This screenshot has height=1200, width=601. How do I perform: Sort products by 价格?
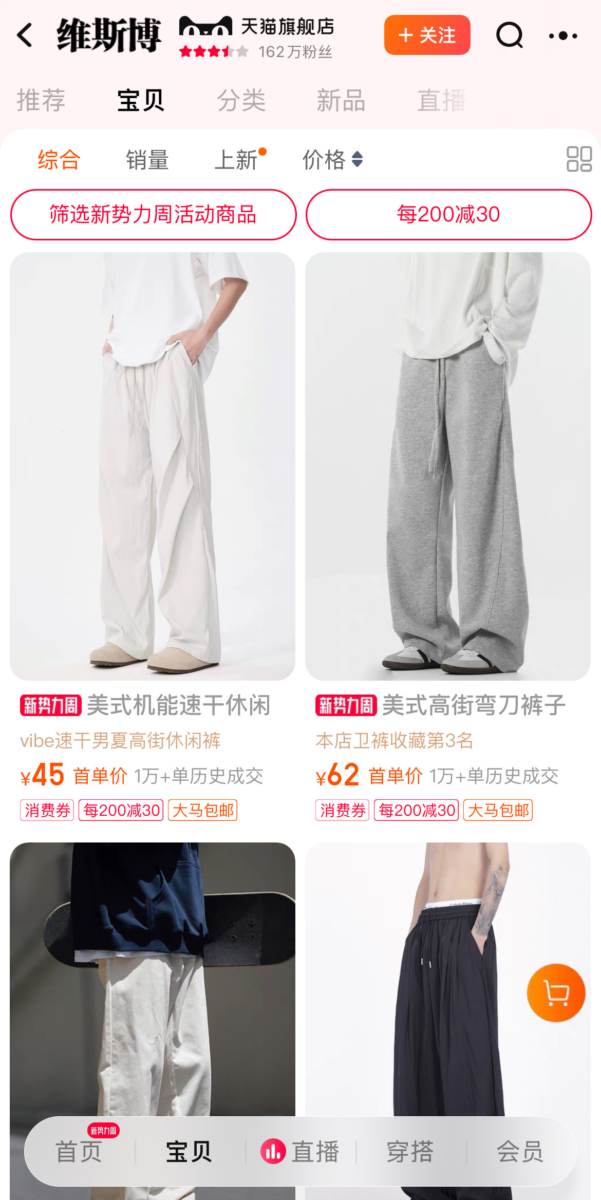(x=332, y=159)
